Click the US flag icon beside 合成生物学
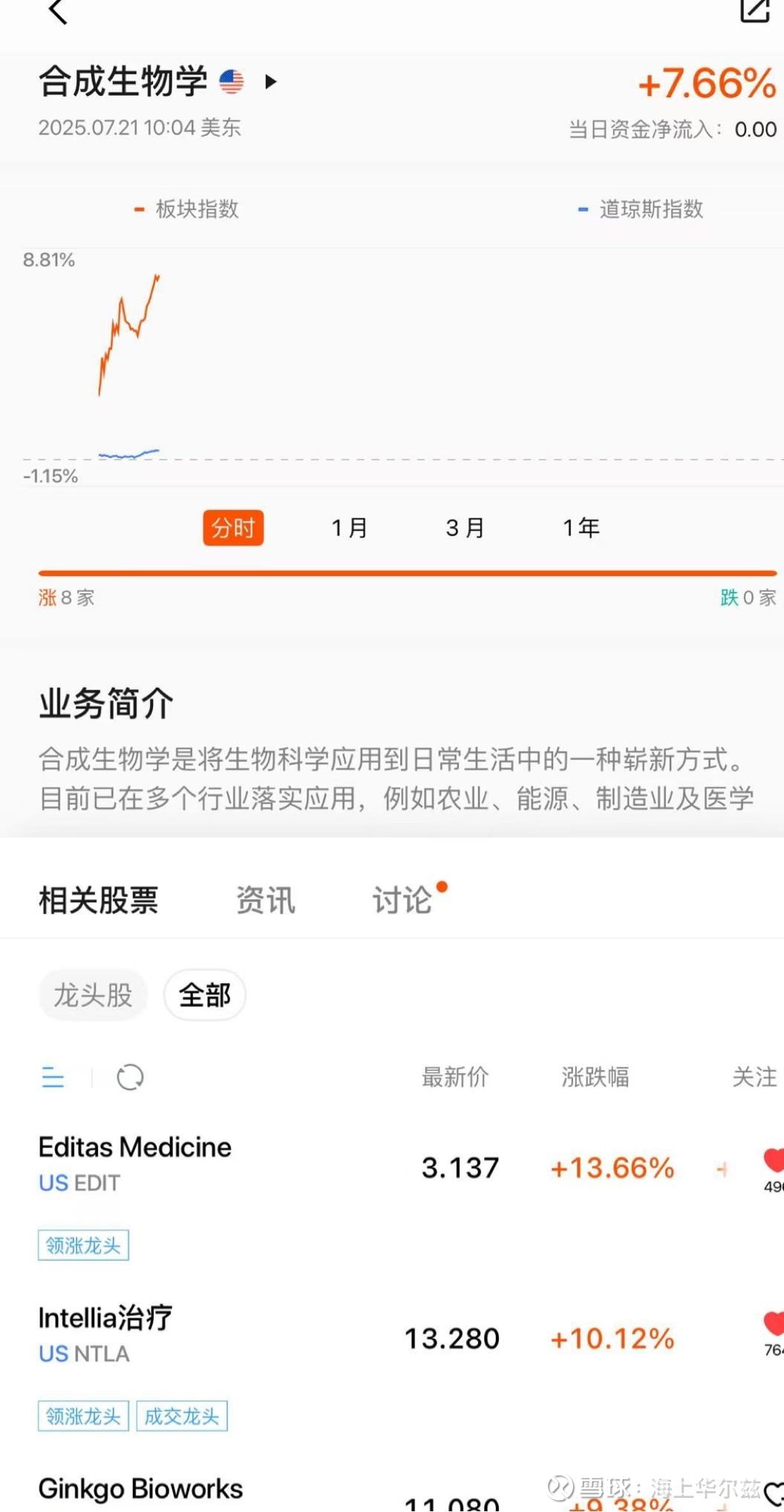Image resolution: width=784 pixels, height=1512 pixels. point(231,80)
